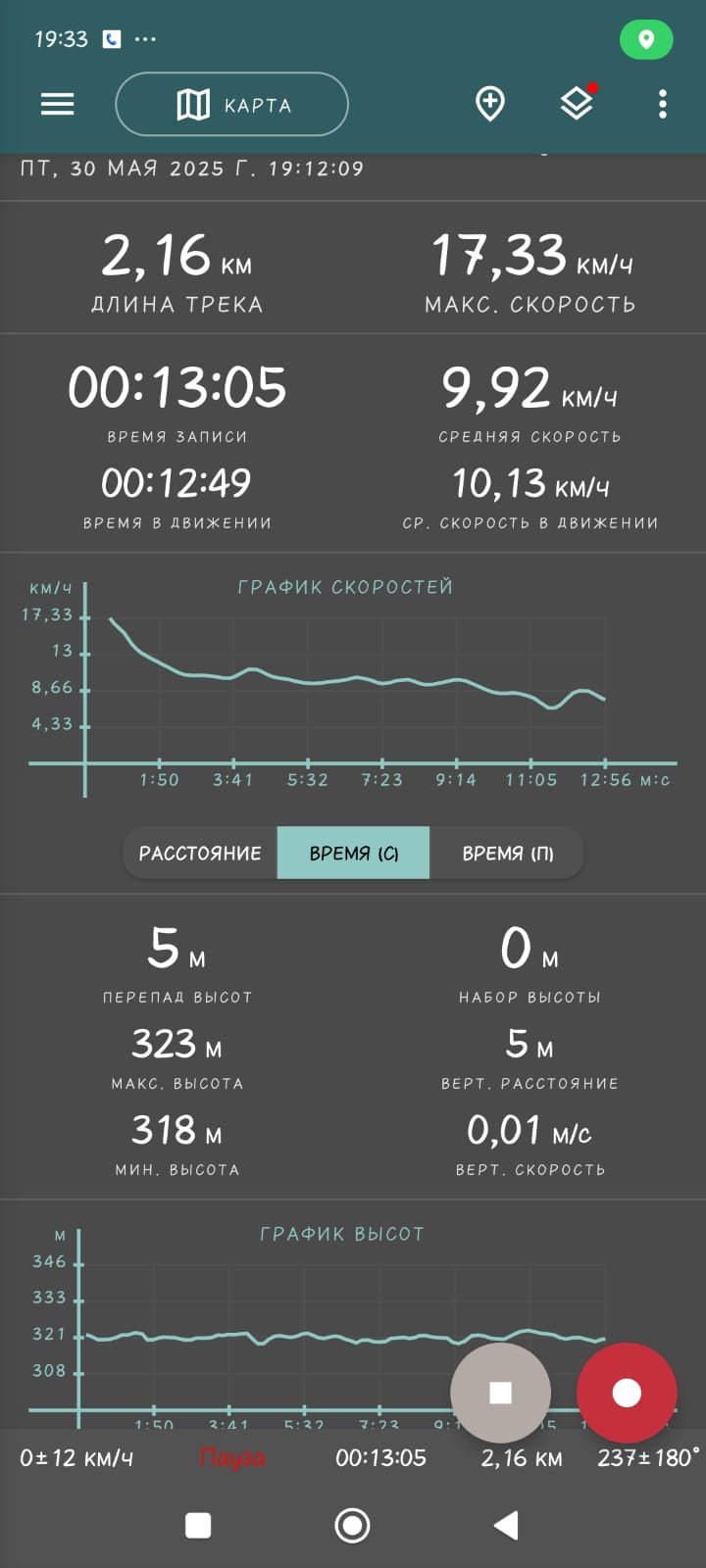Viewport: 706px width, 1568px height.
Task: Open the map layers icon
Action: 577,103
